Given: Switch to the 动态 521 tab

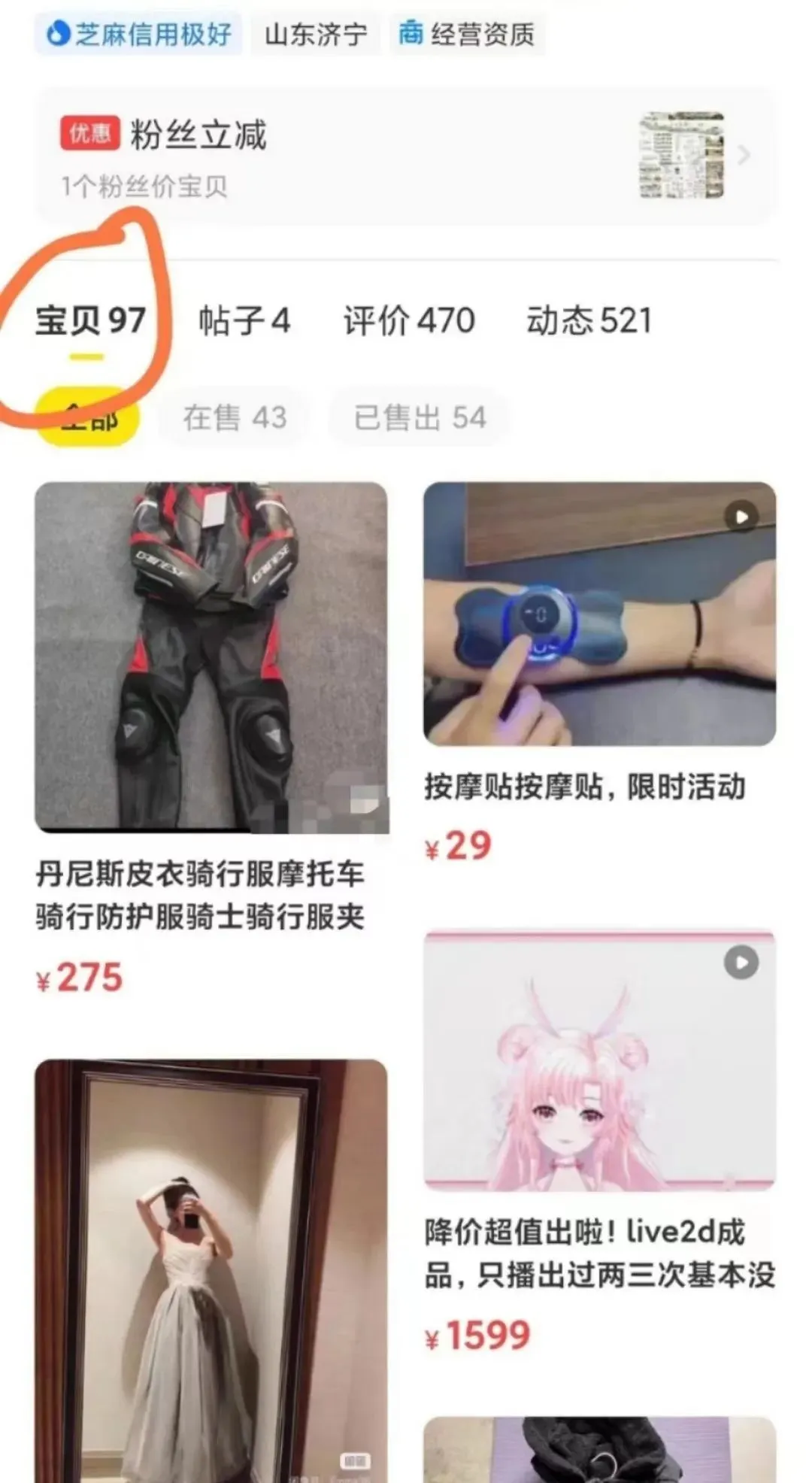Looking at the screenshot, I should [589, 321].
